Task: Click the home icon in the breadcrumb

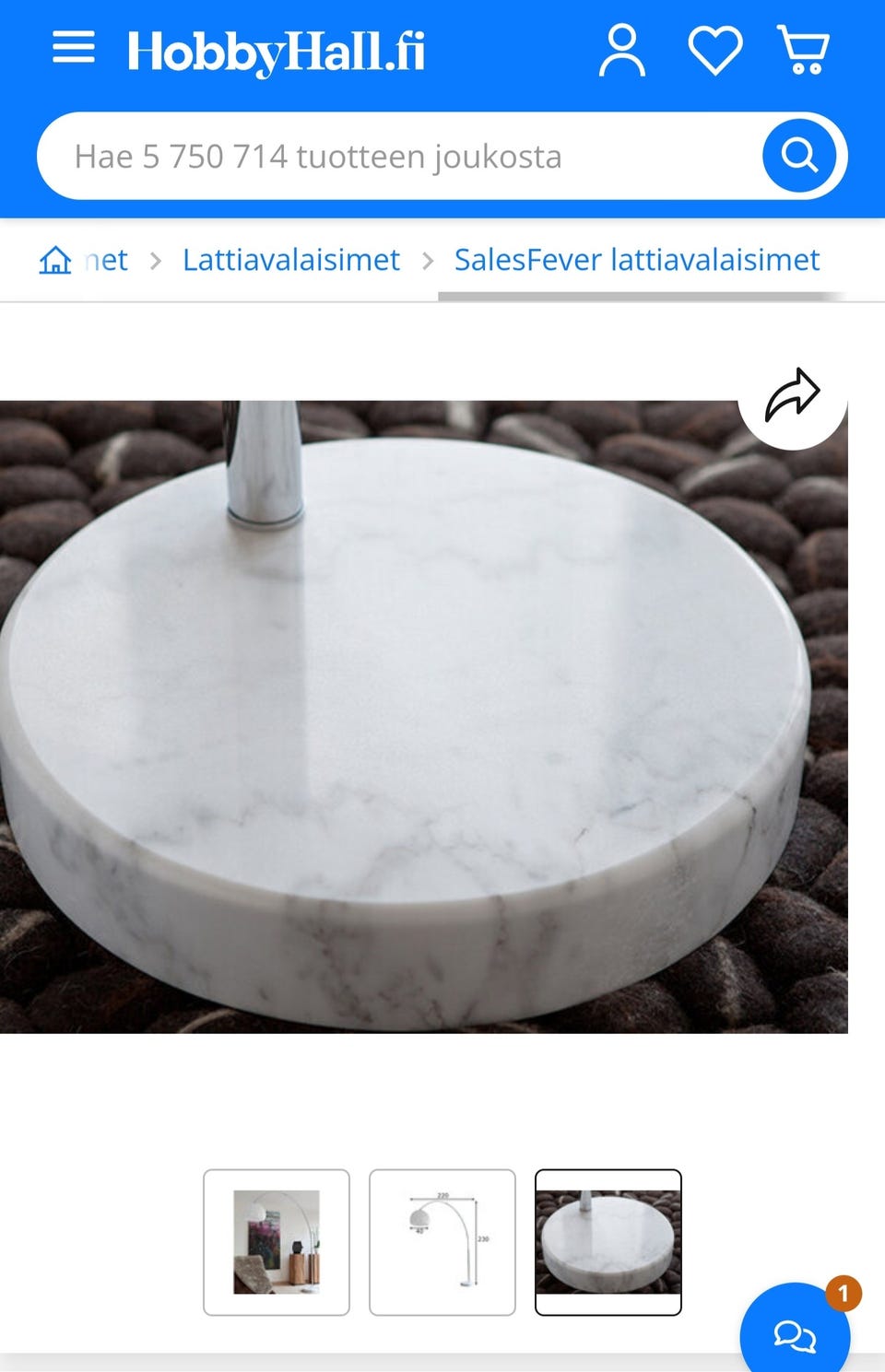Action: tap(55, 261)
